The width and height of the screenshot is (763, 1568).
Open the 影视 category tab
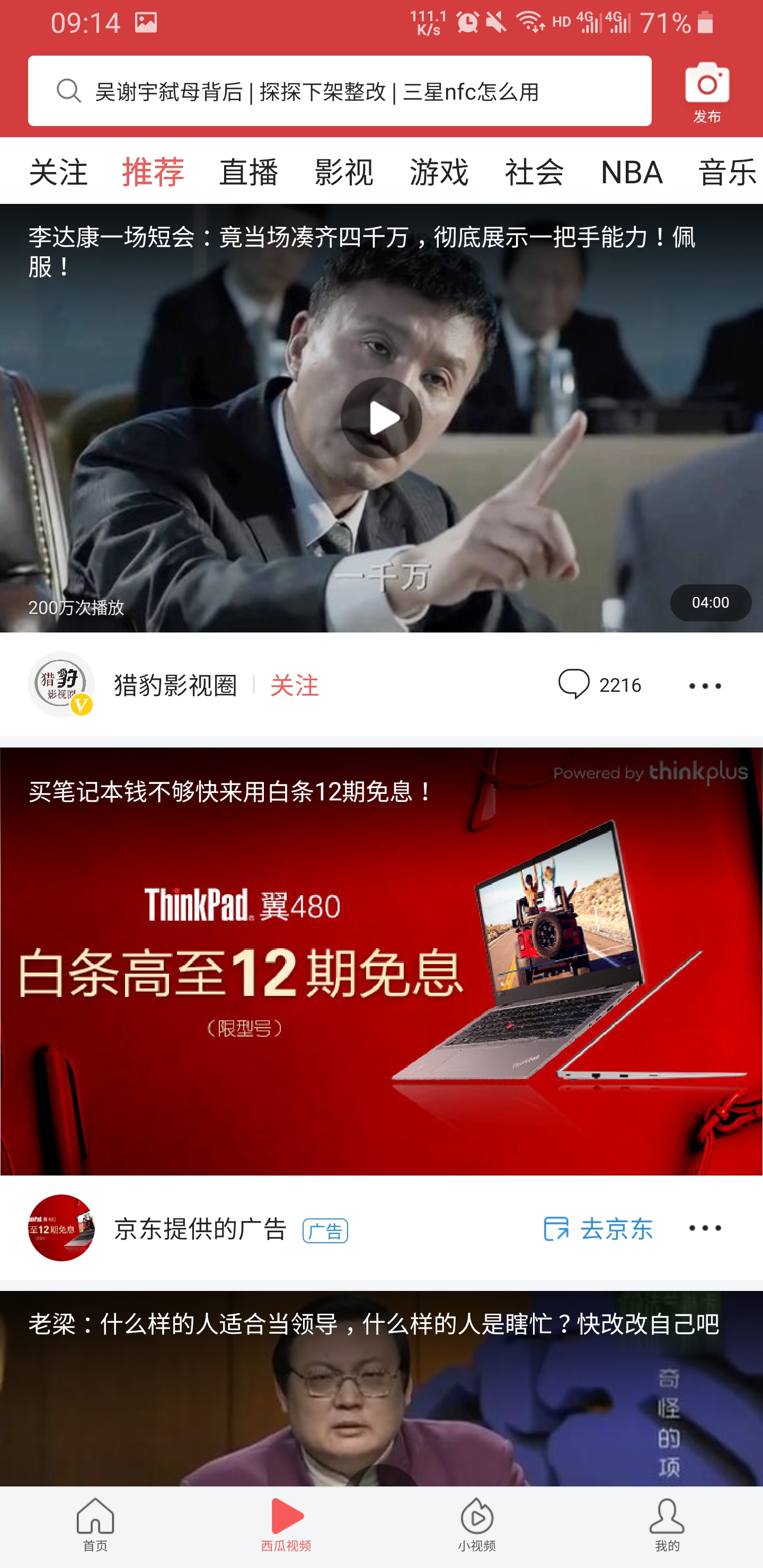344,172
